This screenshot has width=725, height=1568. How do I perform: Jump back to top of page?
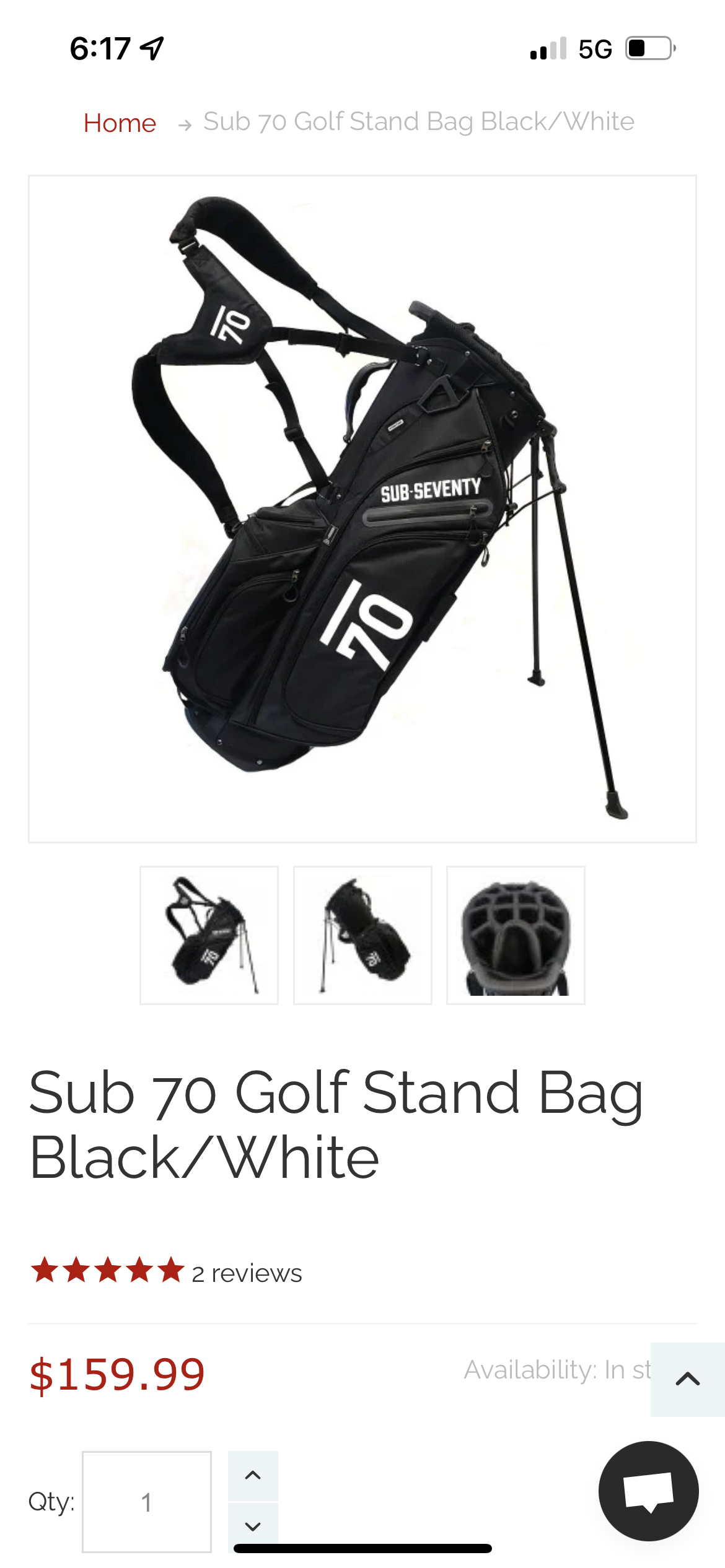point(687,1379)
